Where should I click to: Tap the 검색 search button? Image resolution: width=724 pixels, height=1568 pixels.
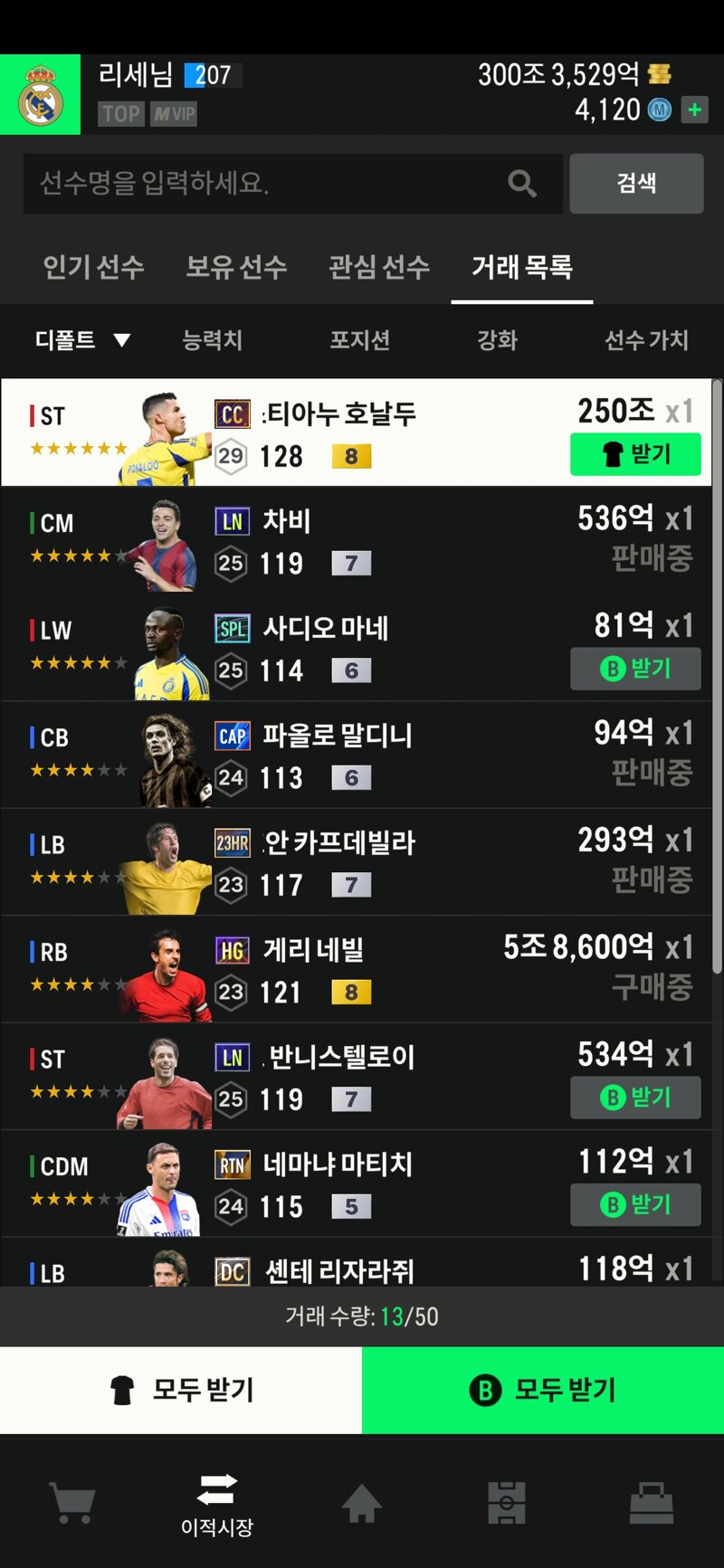coord(636,184)
